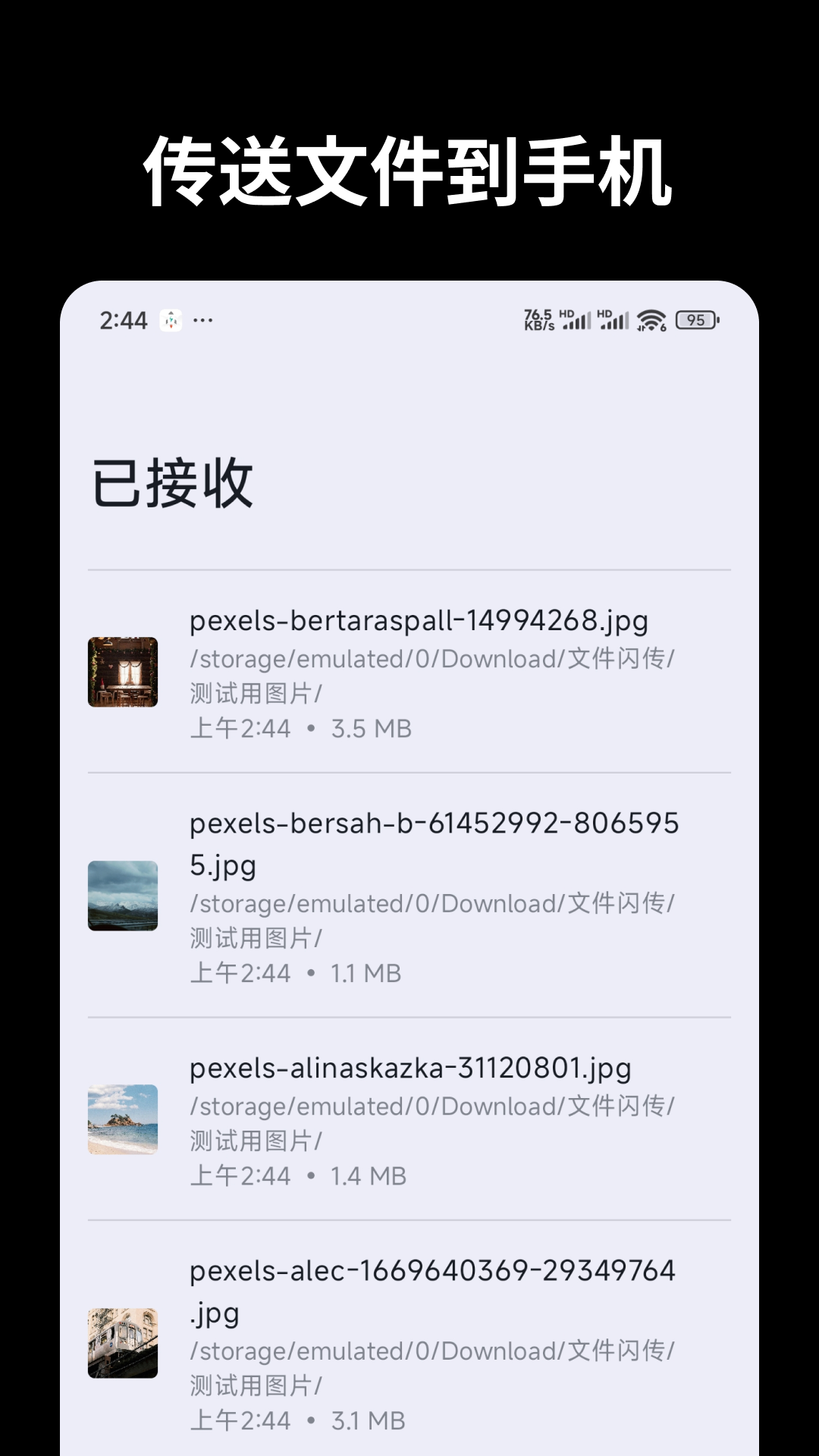Tap the Wi-Fi signal icon

[x=651, y=320]
